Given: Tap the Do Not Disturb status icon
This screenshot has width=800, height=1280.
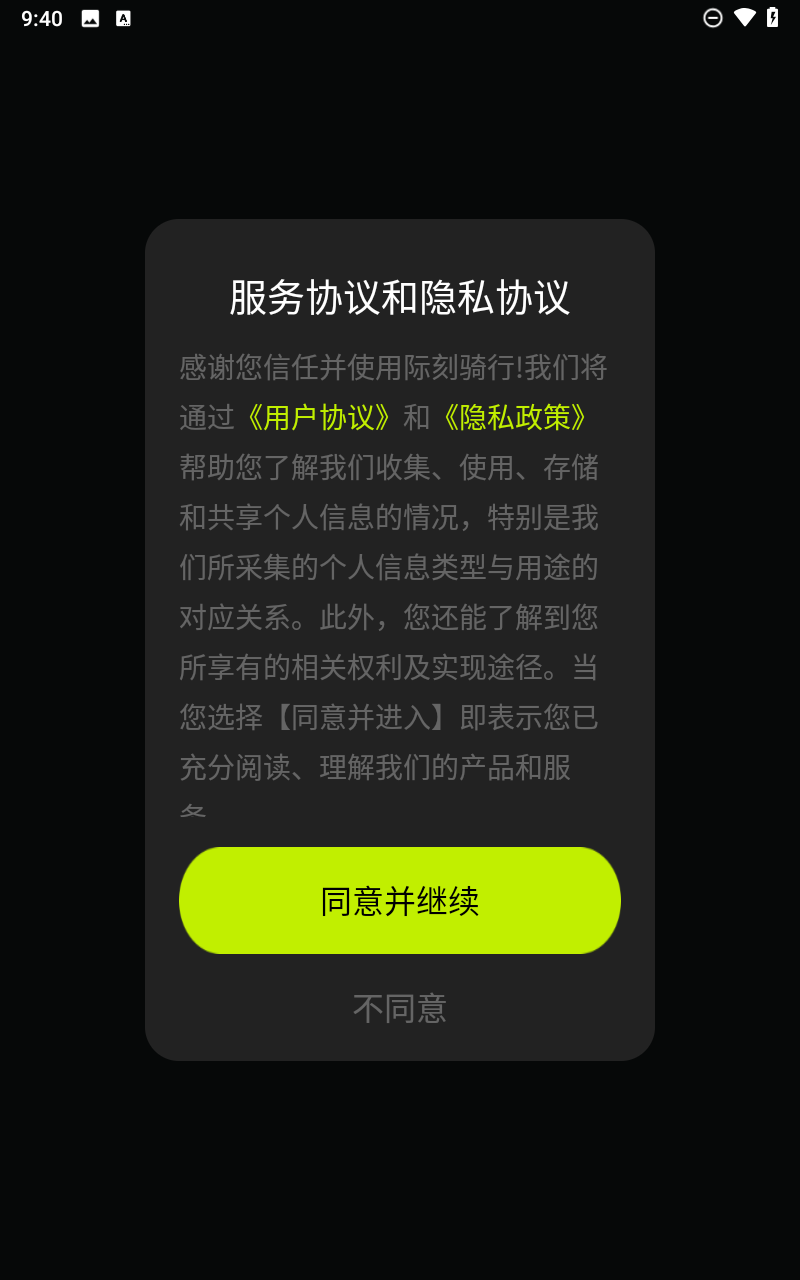Looking at the screenshot, I should click(712, 17).
